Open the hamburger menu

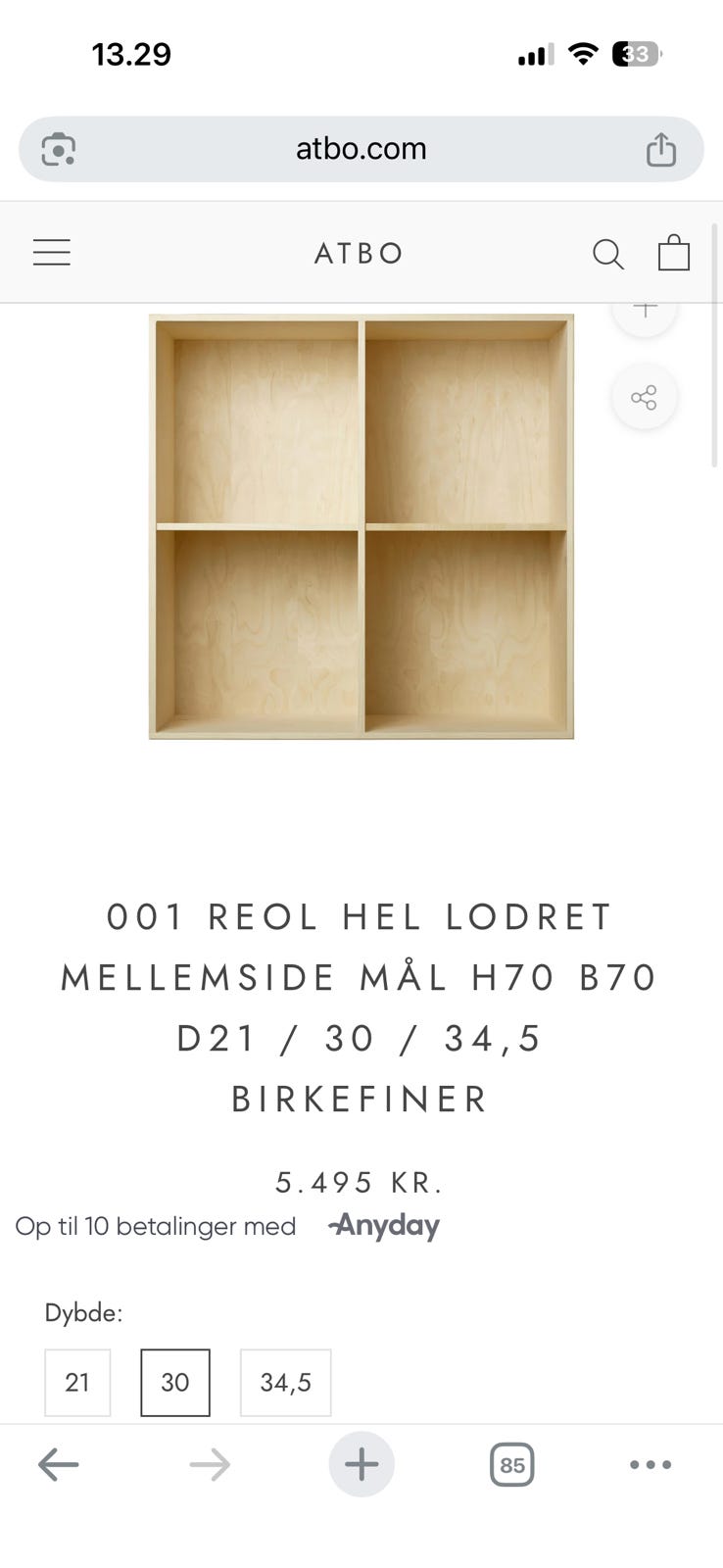click(51, 252)
